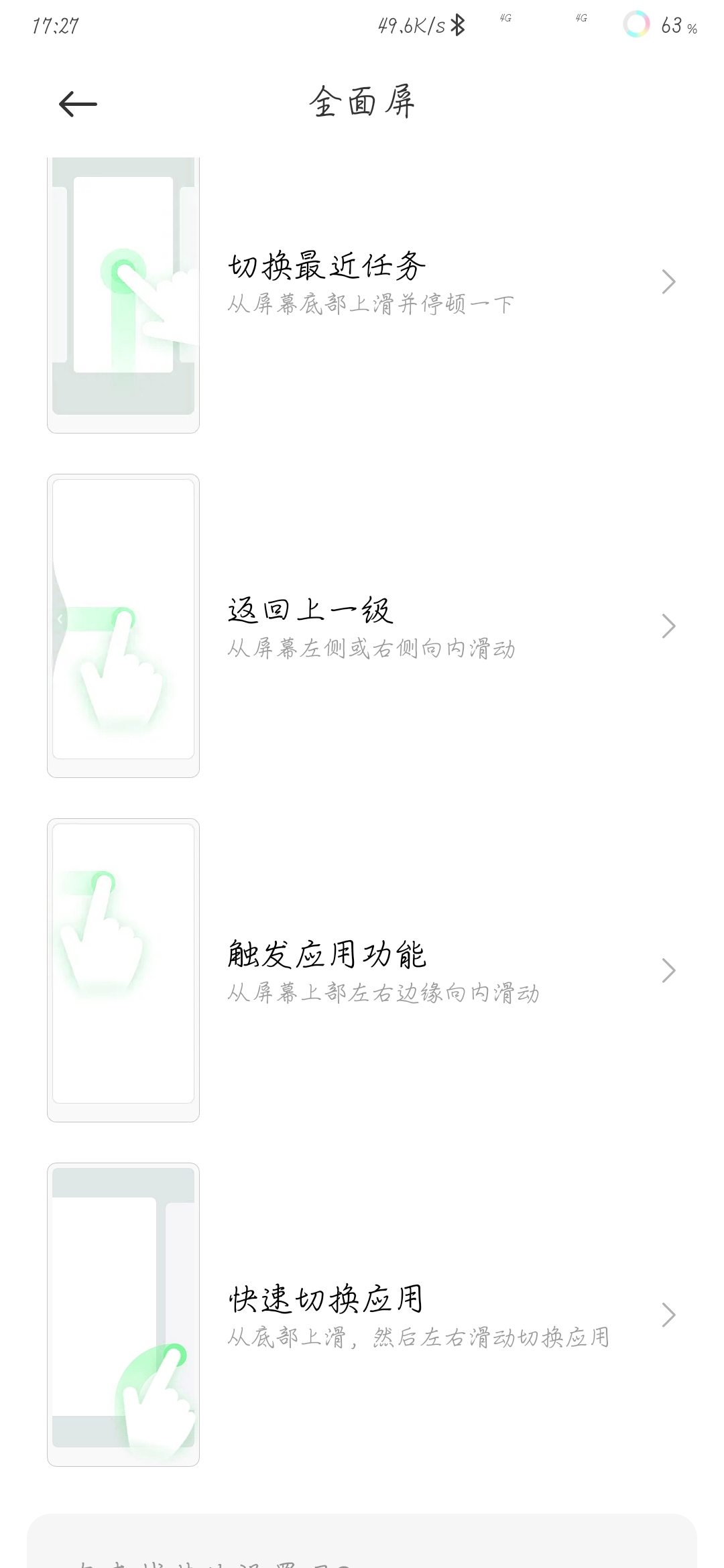Go back from the 全面屏 page
Image resolution: width=724 pixels, height=1568 pixels.
[78, 104]
